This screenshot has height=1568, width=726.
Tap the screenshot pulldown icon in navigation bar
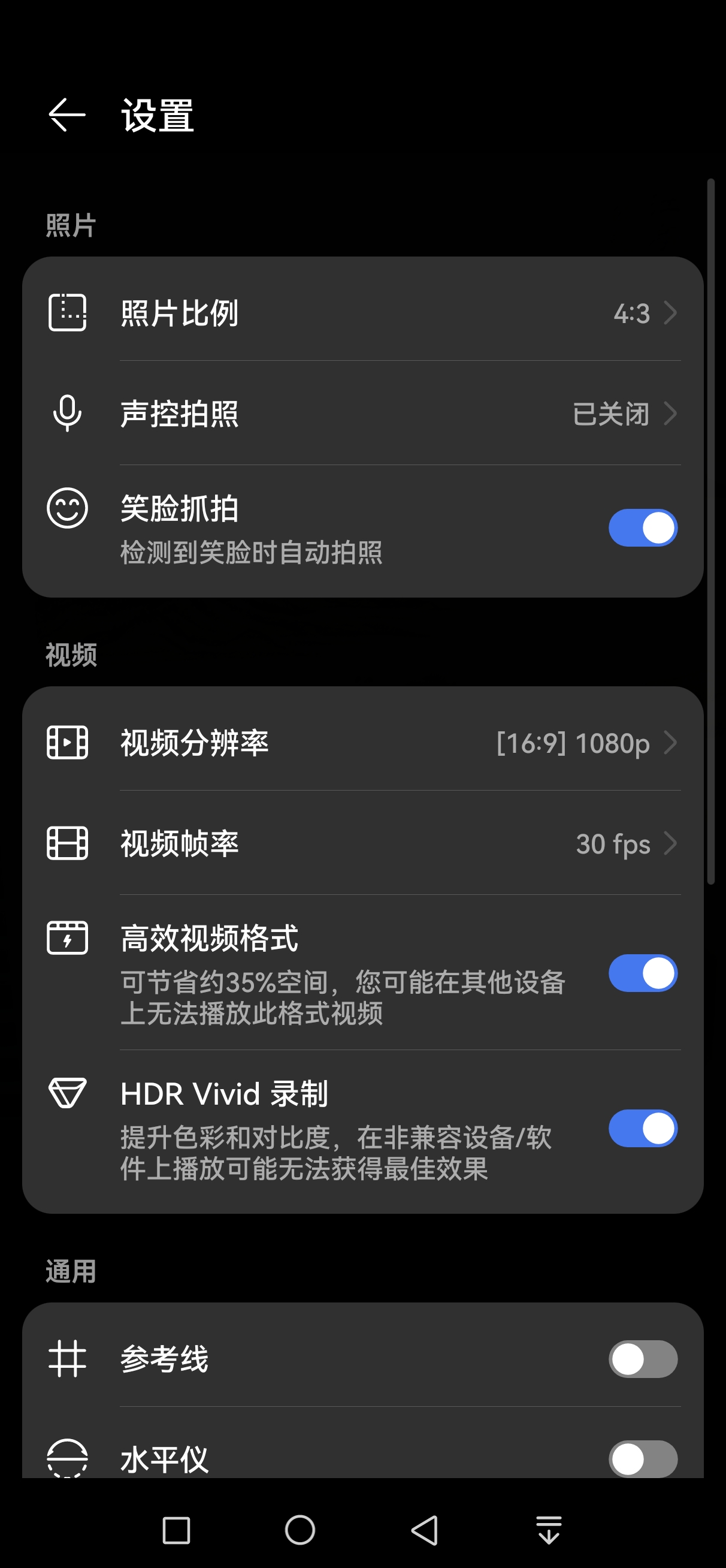pos(549,1528)
